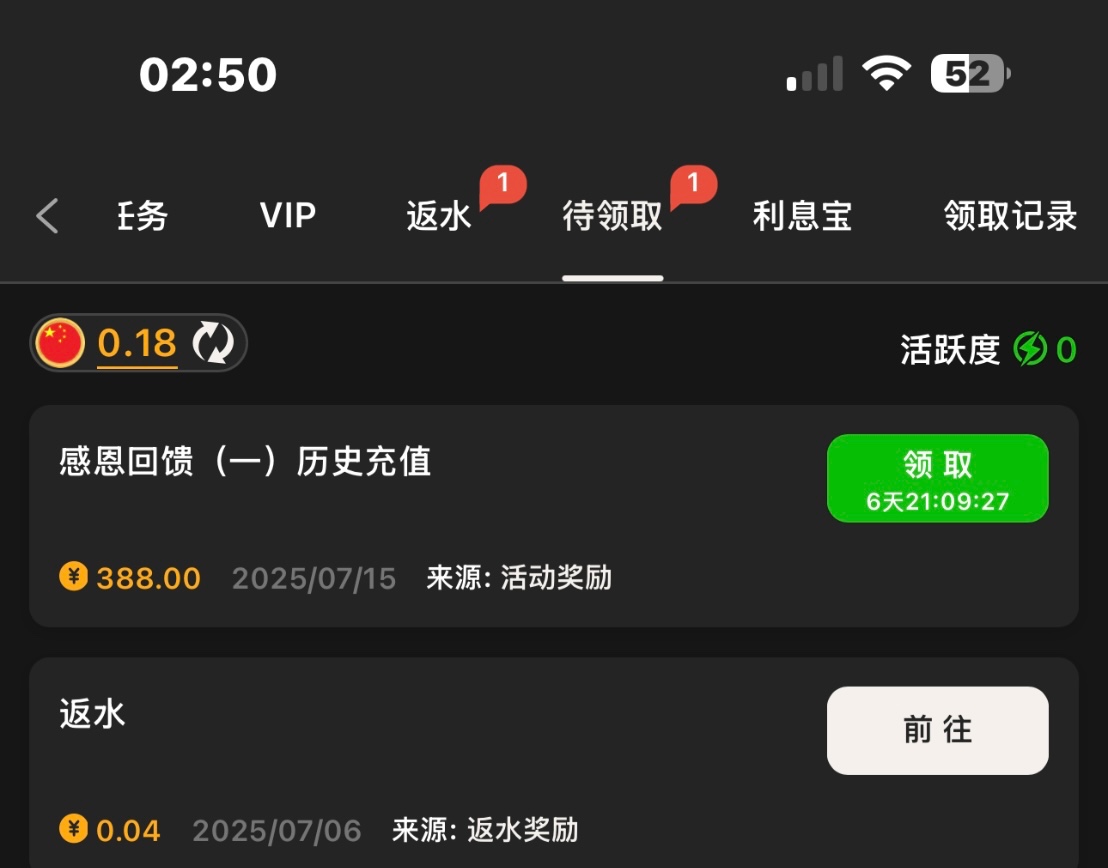Claim the 388.00 感恩回馈 reward with 领取
Image resolution: width=1108 pixels, height=868 pixels.
click(937, 478)
